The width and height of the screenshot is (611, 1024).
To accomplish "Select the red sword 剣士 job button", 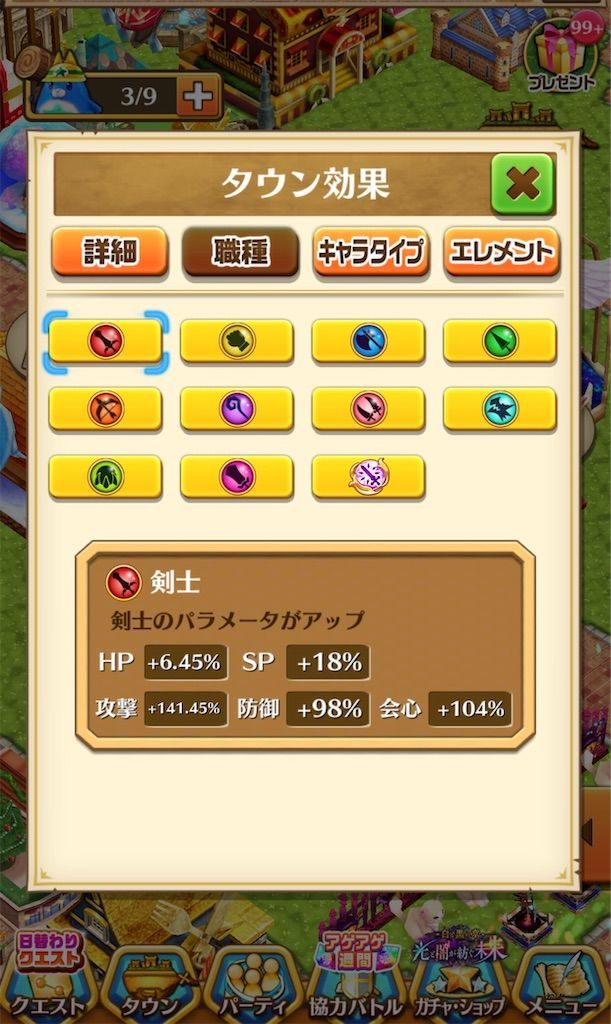I will (105, 341).
